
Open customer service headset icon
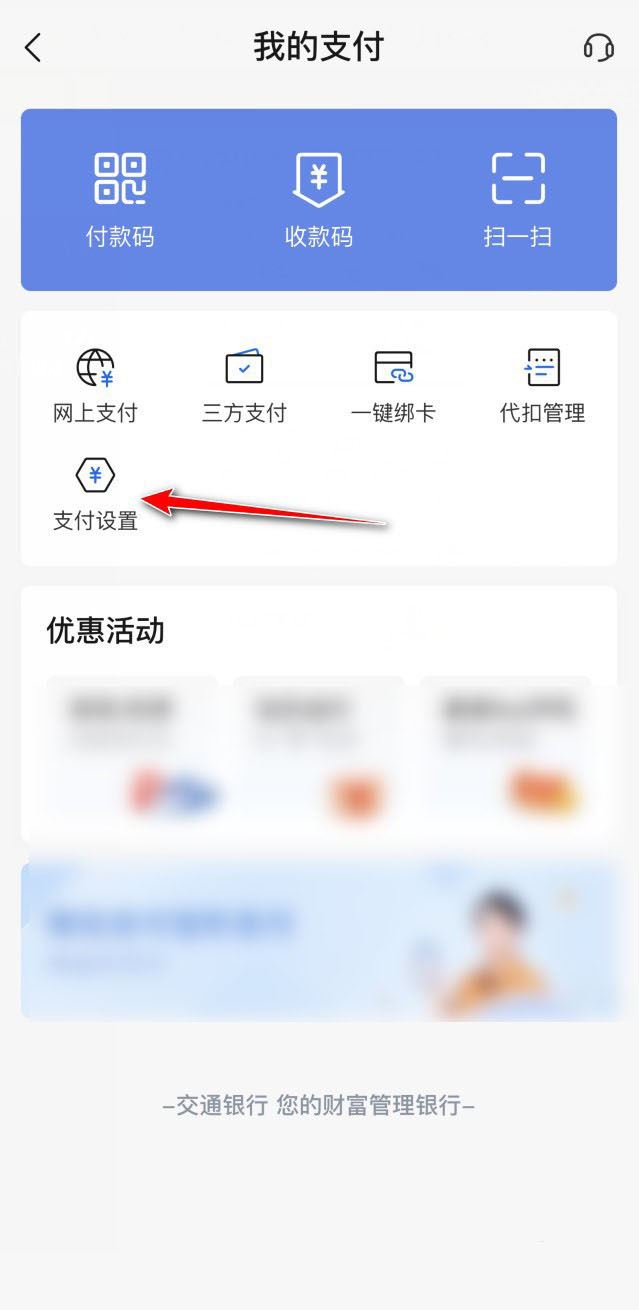pos(598,47)
